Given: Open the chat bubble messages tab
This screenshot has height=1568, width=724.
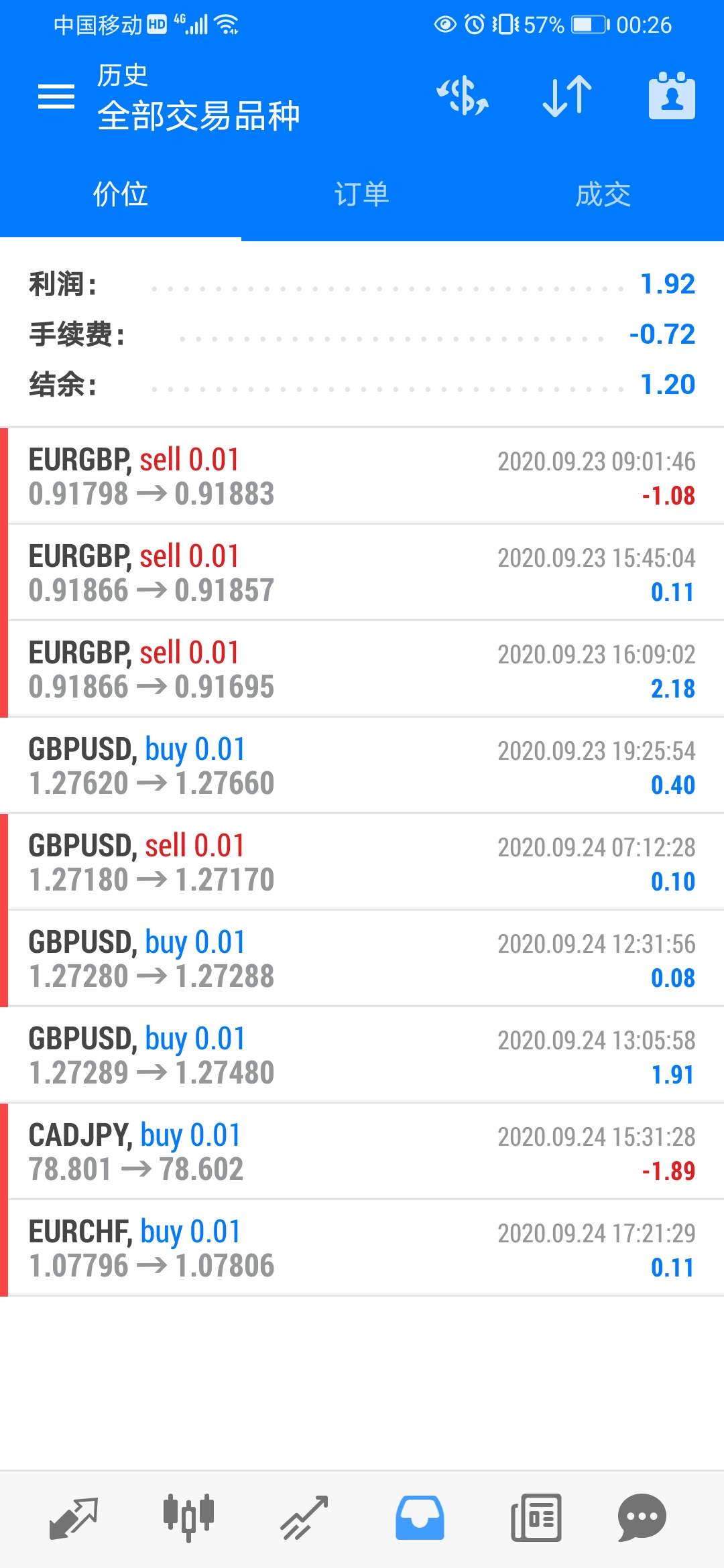Looking at the screenshot, I should tap(642, 1518).
